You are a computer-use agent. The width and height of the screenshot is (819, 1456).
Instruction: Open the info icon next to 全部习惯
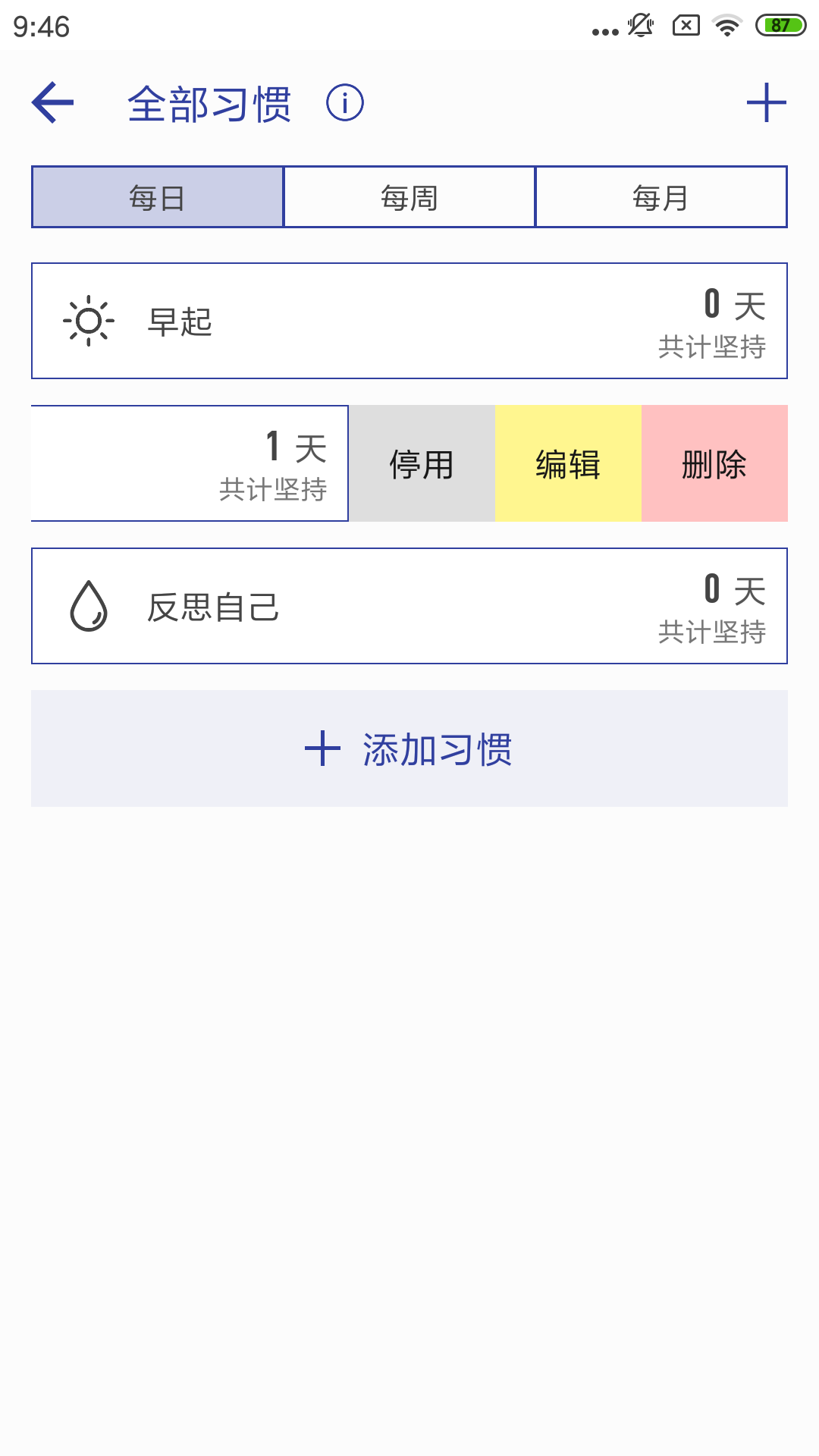[345, 102]
